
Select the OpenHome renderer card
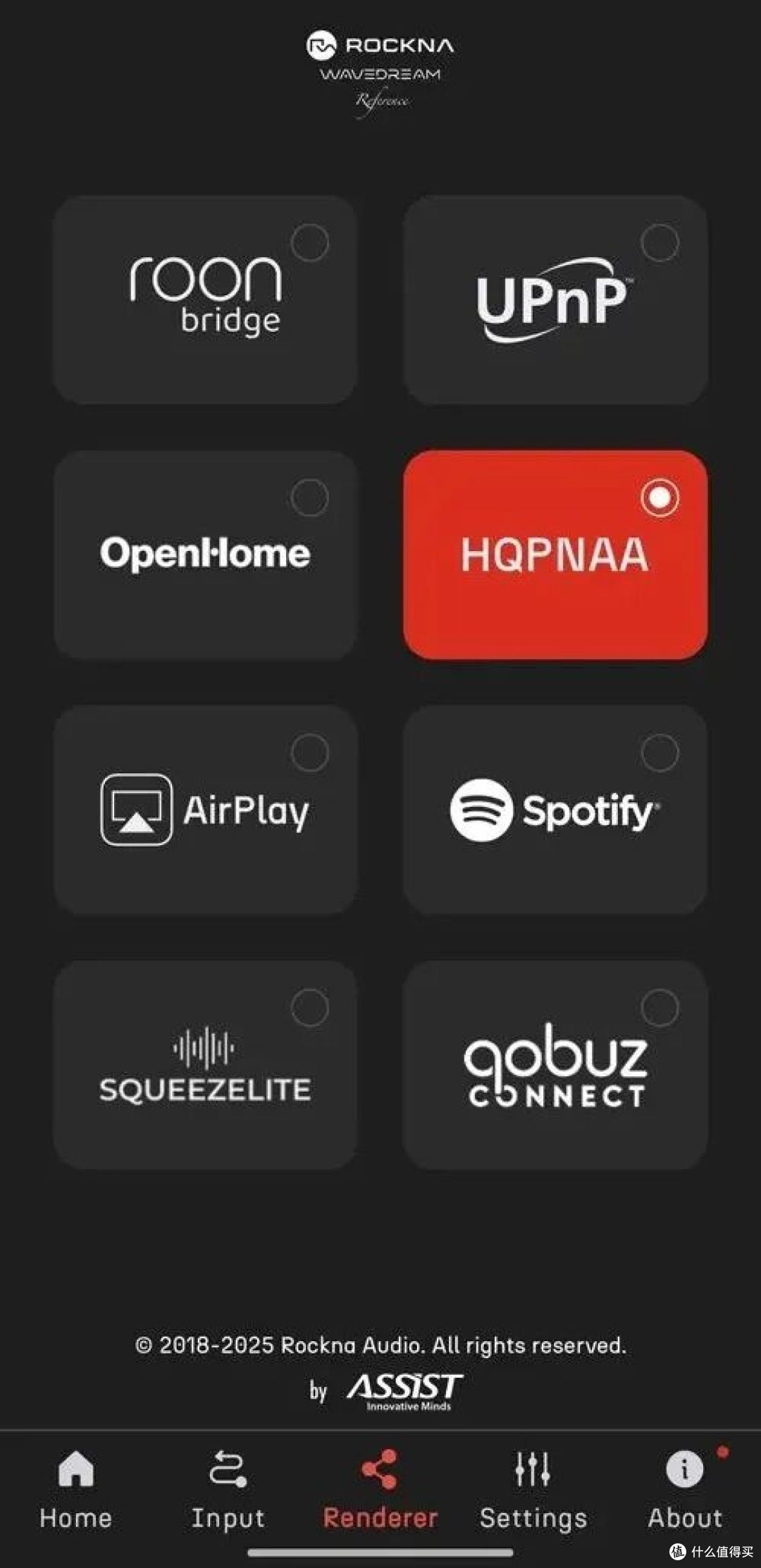tap(205, 555)
